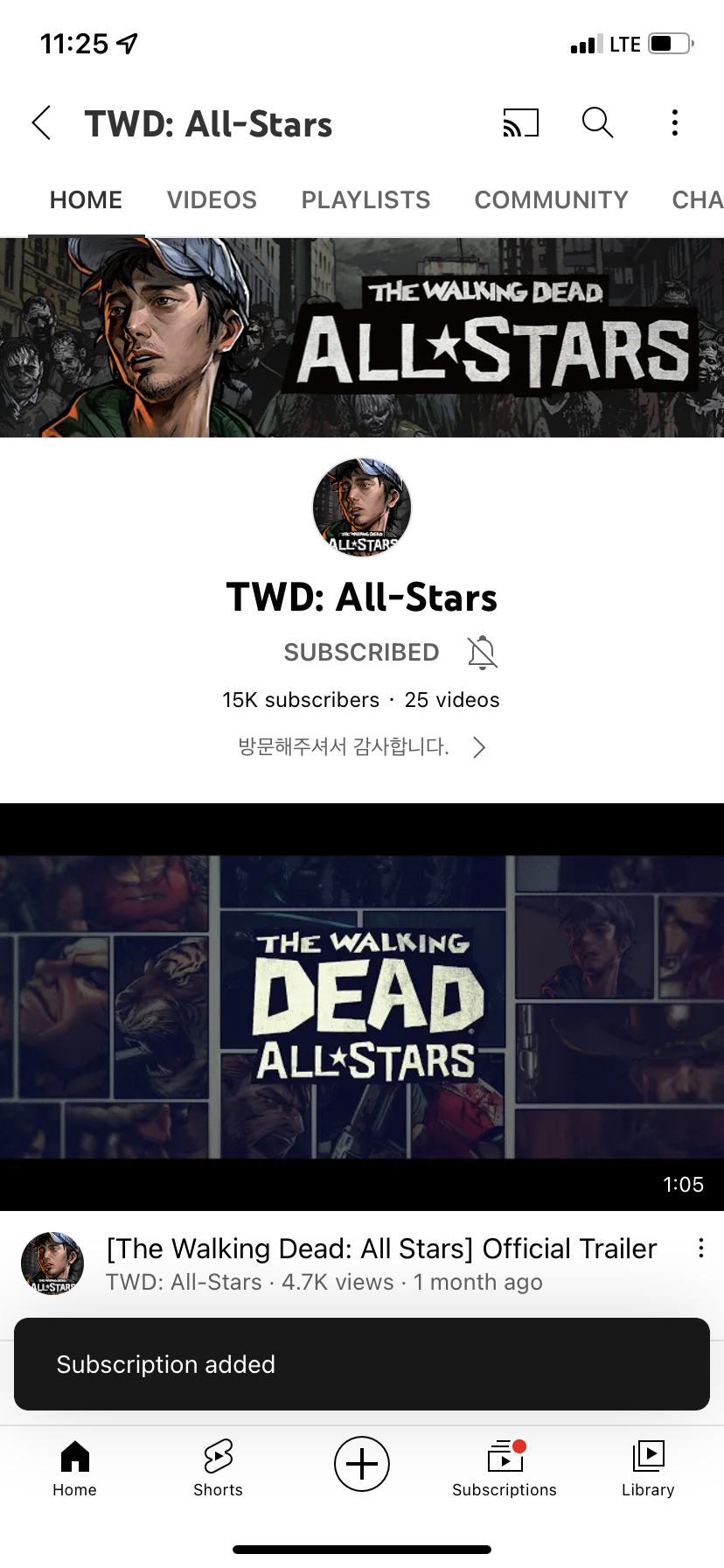Go to the Home feed
This screenshot has height=1568, width=724.
pyautogui.click(x=74, y=1466)
